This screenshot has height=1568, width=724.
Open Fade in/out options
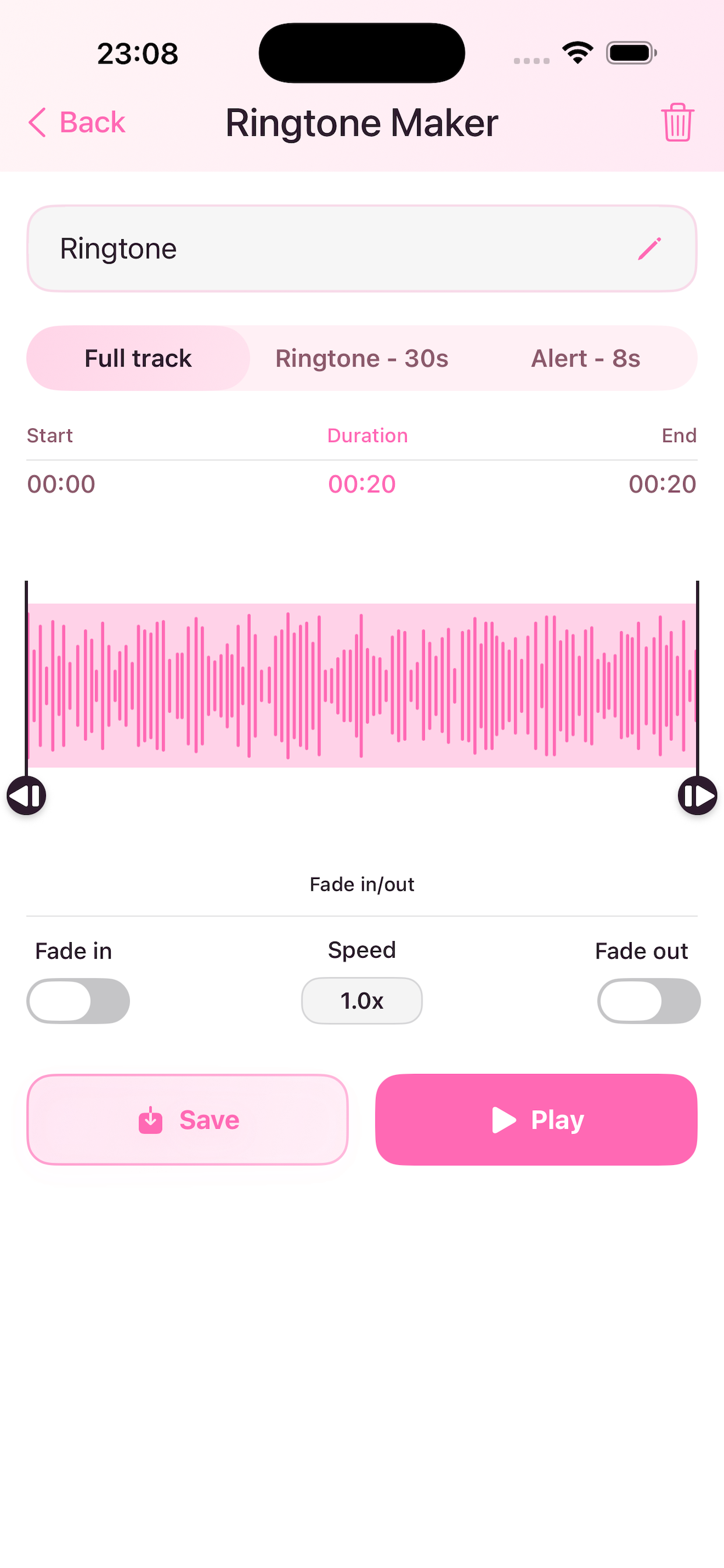[361, 884]
